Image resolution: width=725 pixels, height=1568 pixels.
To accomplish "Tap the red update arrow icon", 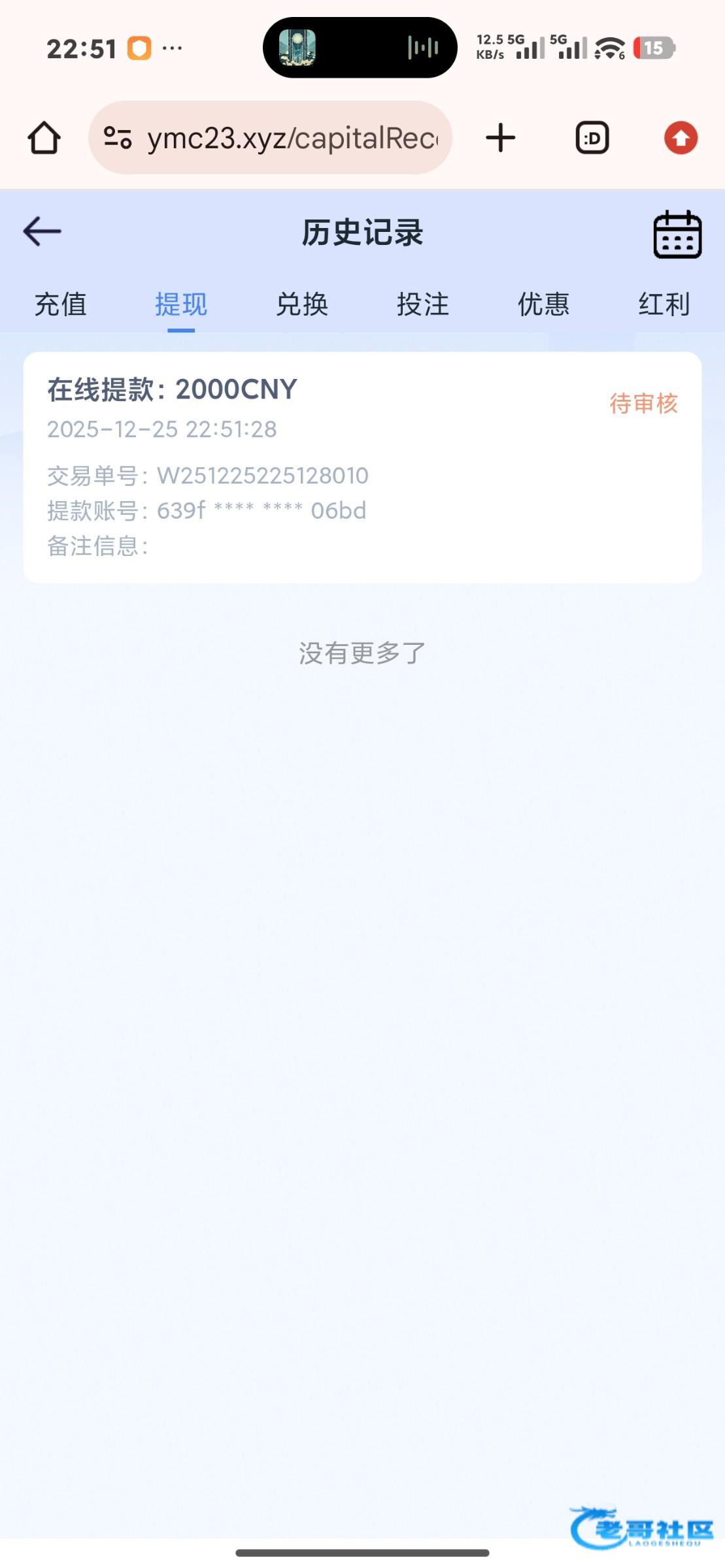I will [x=681, y=138].
